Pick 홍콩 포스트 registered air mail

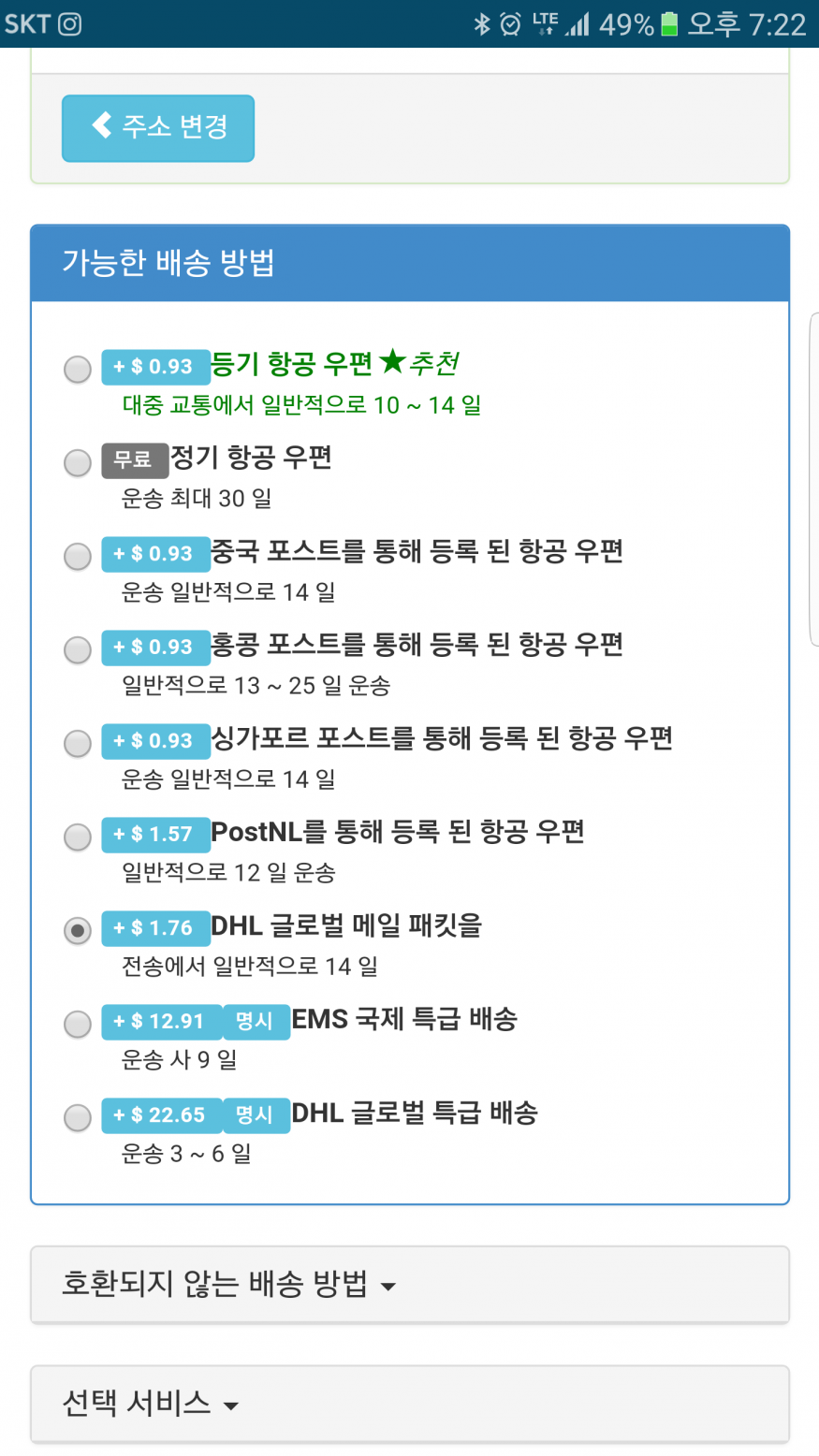pos(78,649)
